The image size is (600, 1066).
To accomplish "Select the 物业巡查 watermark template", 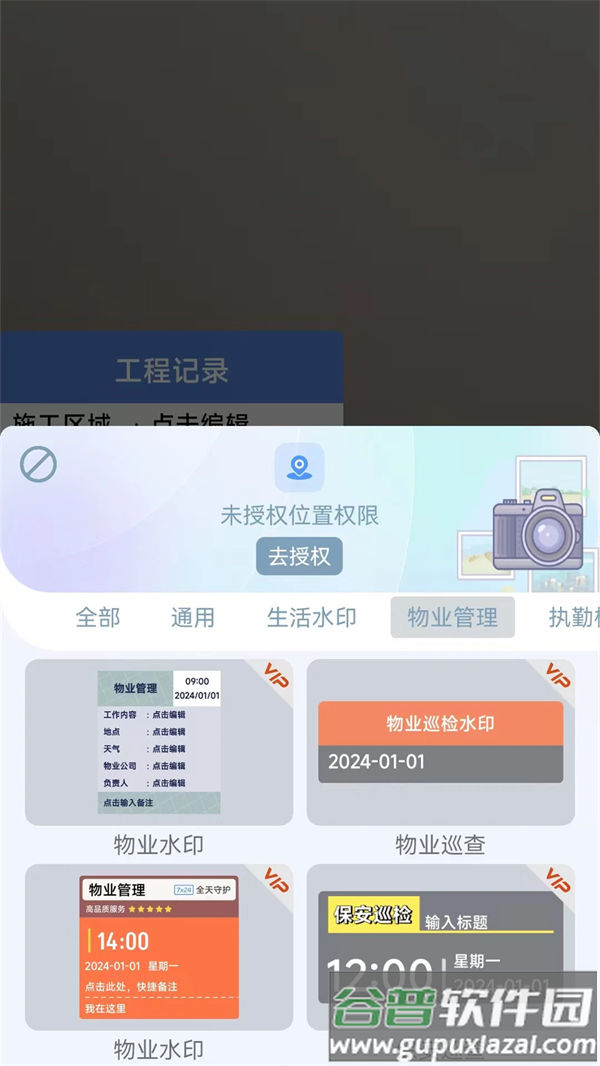I will click(440, 742).
